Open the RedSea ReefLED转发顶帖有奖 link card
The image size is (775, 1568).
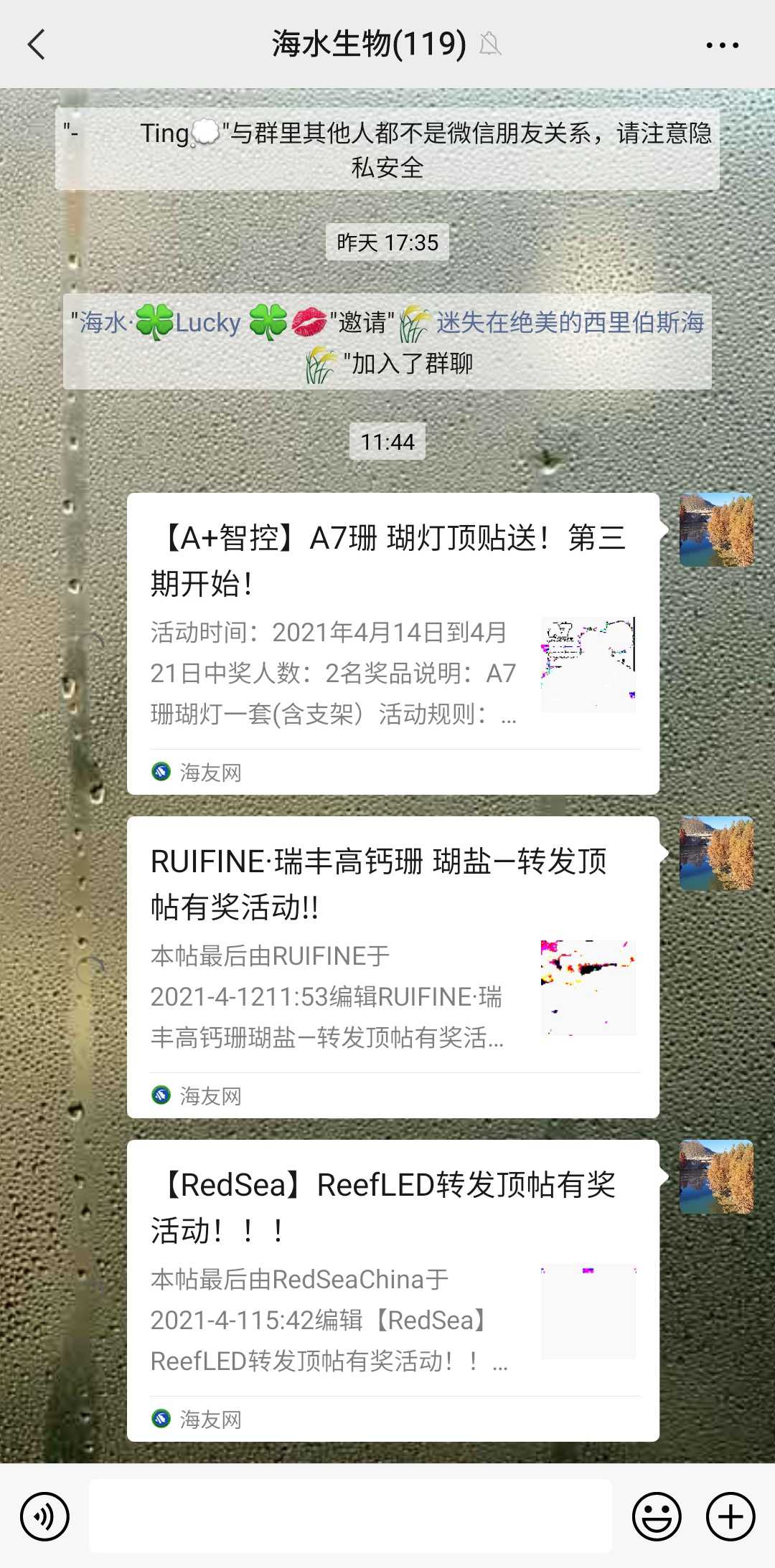[393, 1289]
